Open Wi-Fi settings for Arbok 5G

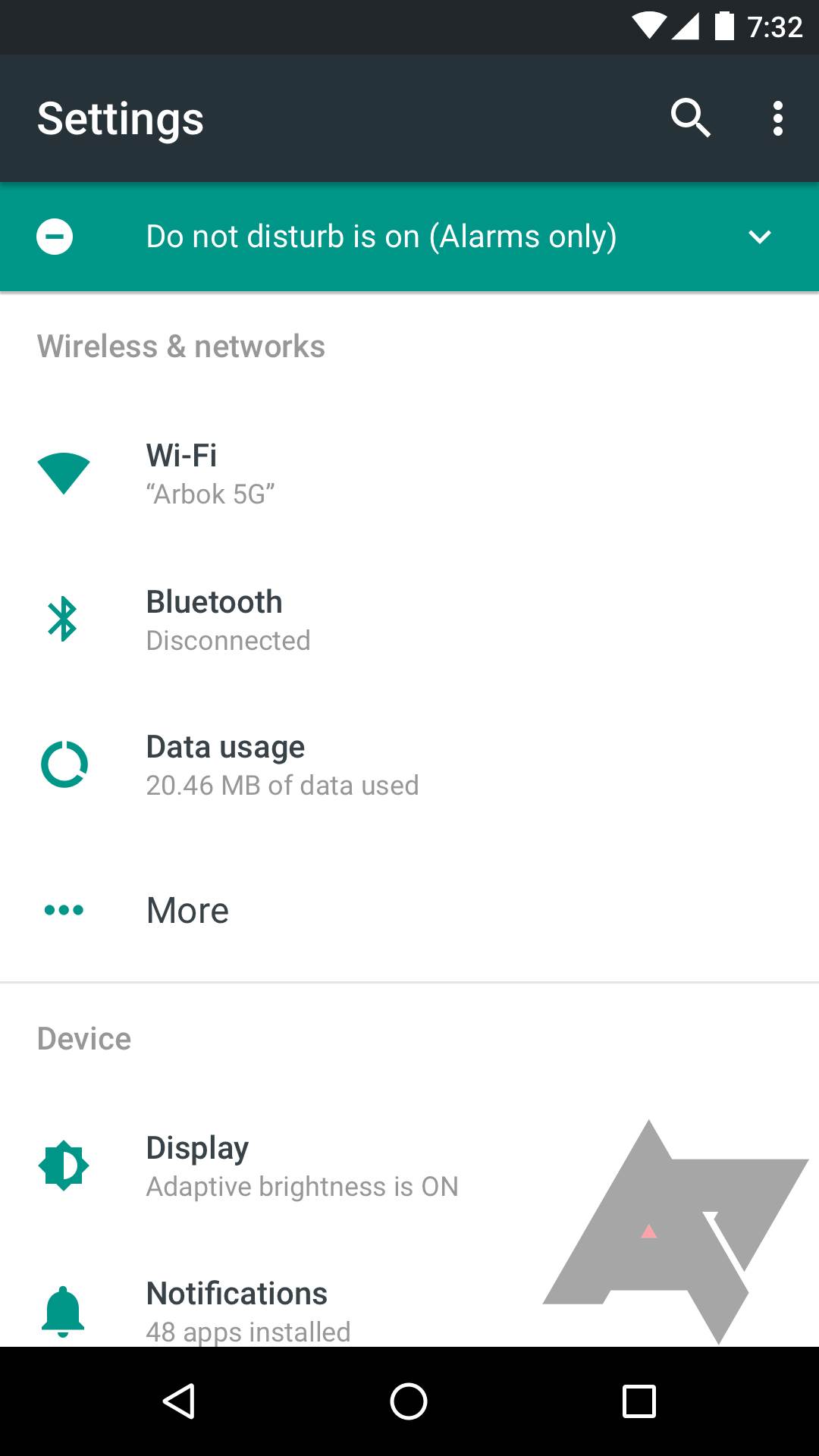303,472
